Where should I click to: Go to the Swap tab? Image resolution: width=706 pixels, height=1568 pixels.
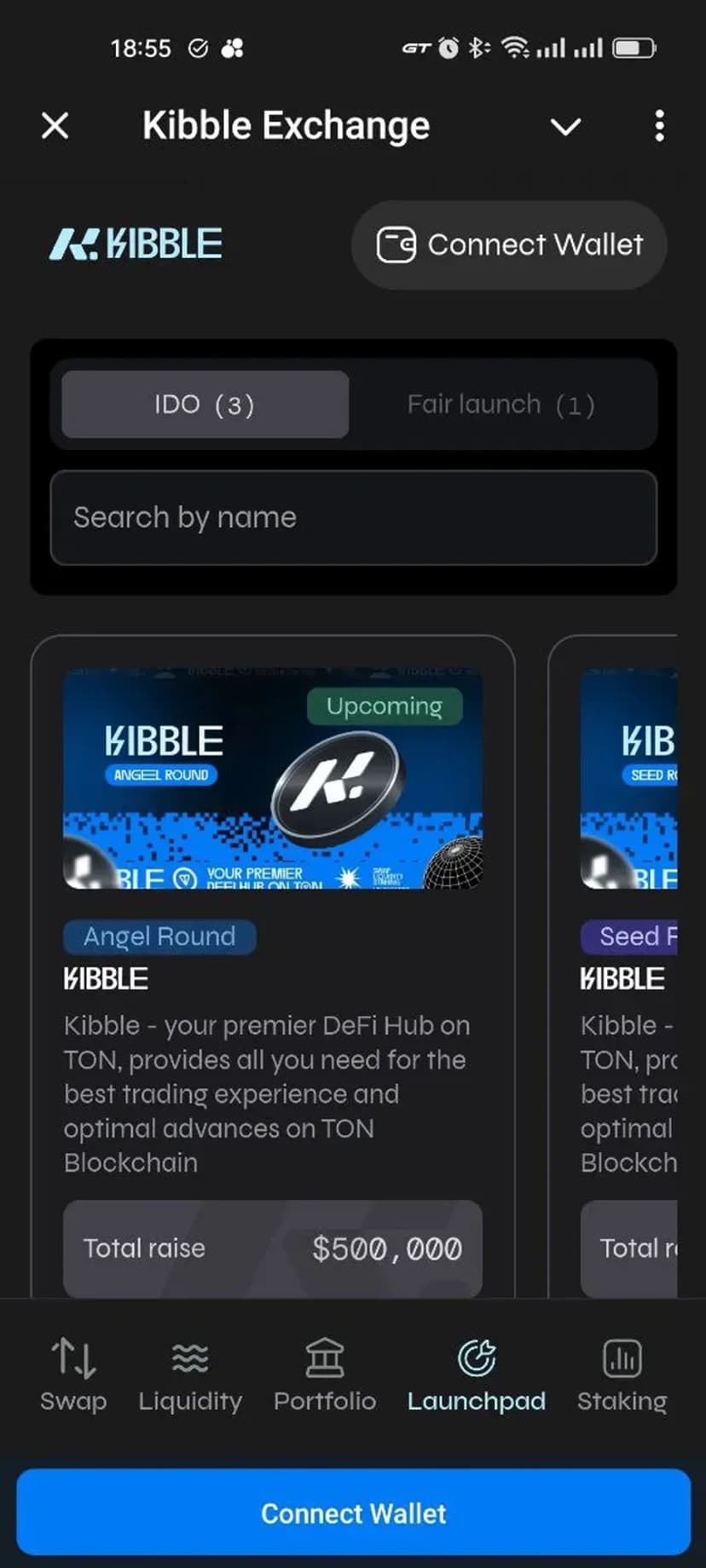coord(73,1374)
